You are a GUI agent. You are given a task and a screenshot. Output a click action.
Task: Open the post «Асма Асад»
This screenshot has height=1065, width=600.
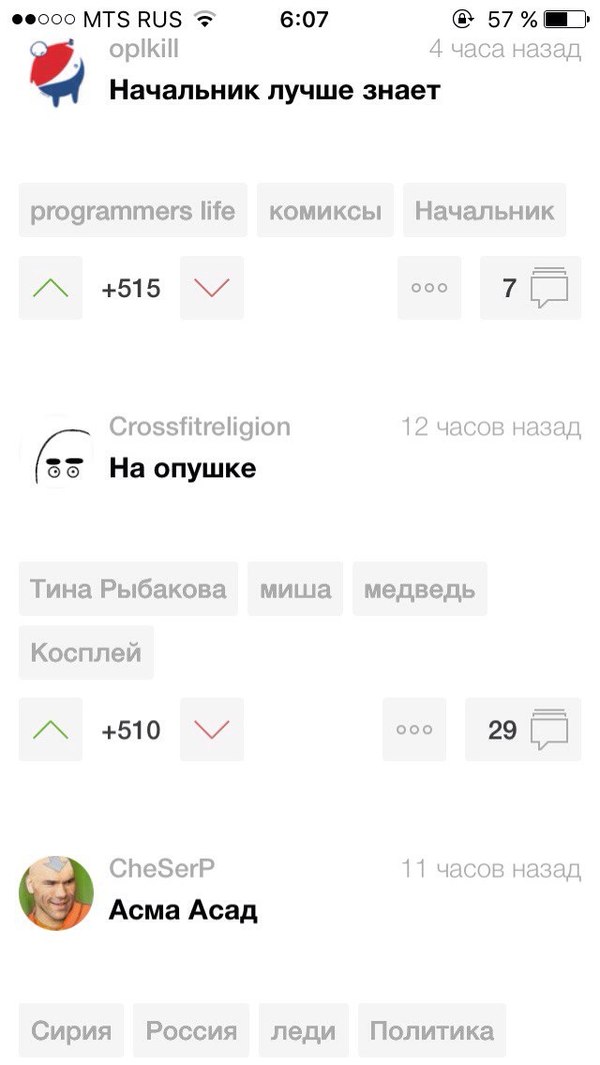click(x=183, y=910)
